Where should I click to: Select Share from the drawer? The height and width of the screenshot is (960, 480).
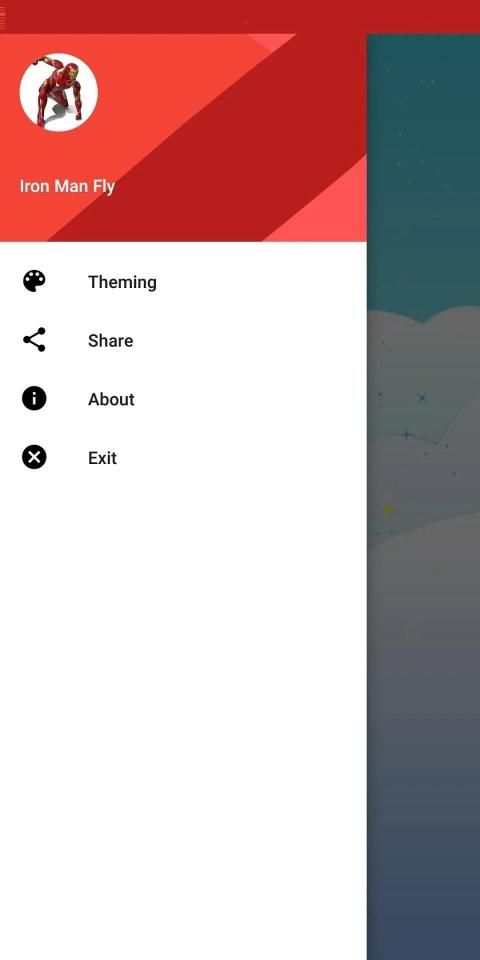183,340
